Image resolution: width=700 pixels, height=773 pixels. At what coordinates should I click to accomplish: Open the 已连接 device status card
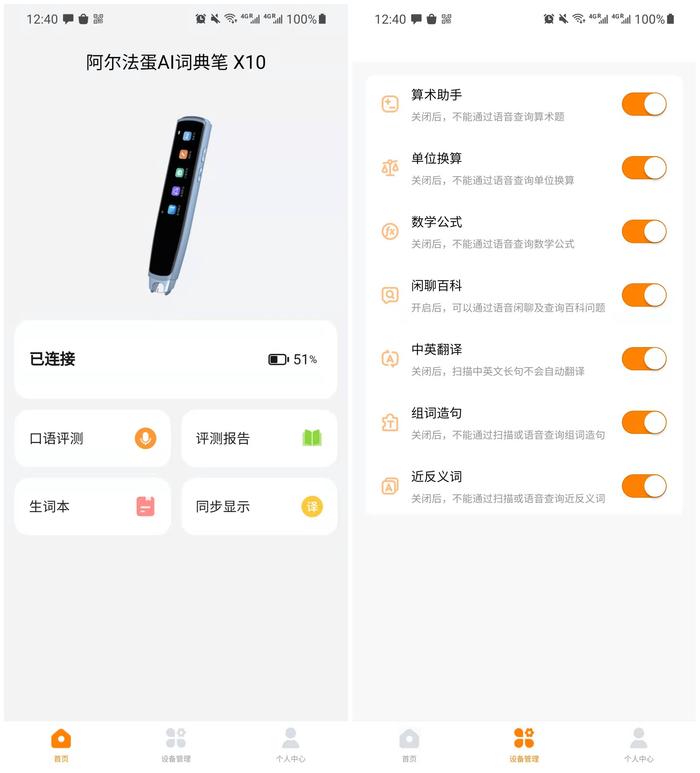point(175,359)
